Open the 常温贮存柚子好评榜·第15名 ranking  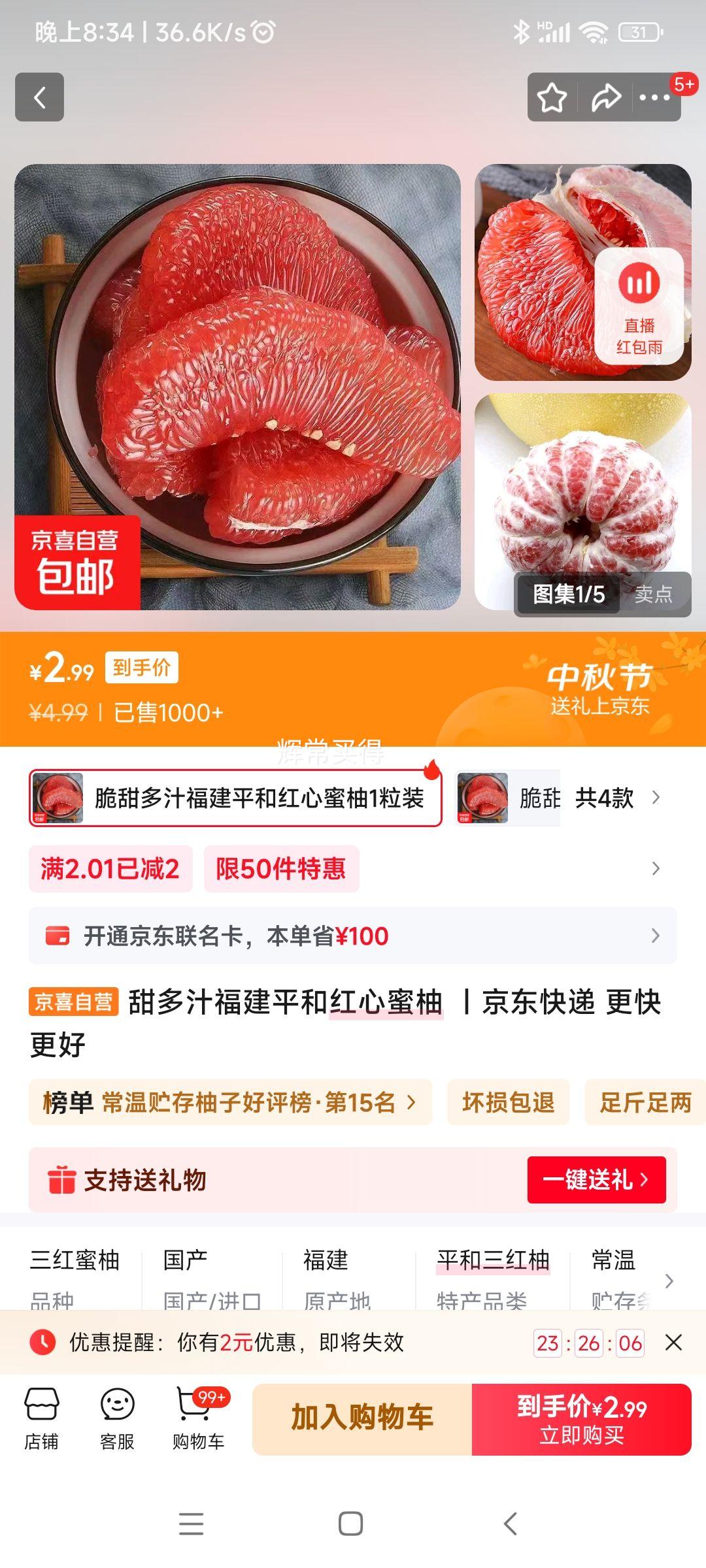pos(231,1102)
